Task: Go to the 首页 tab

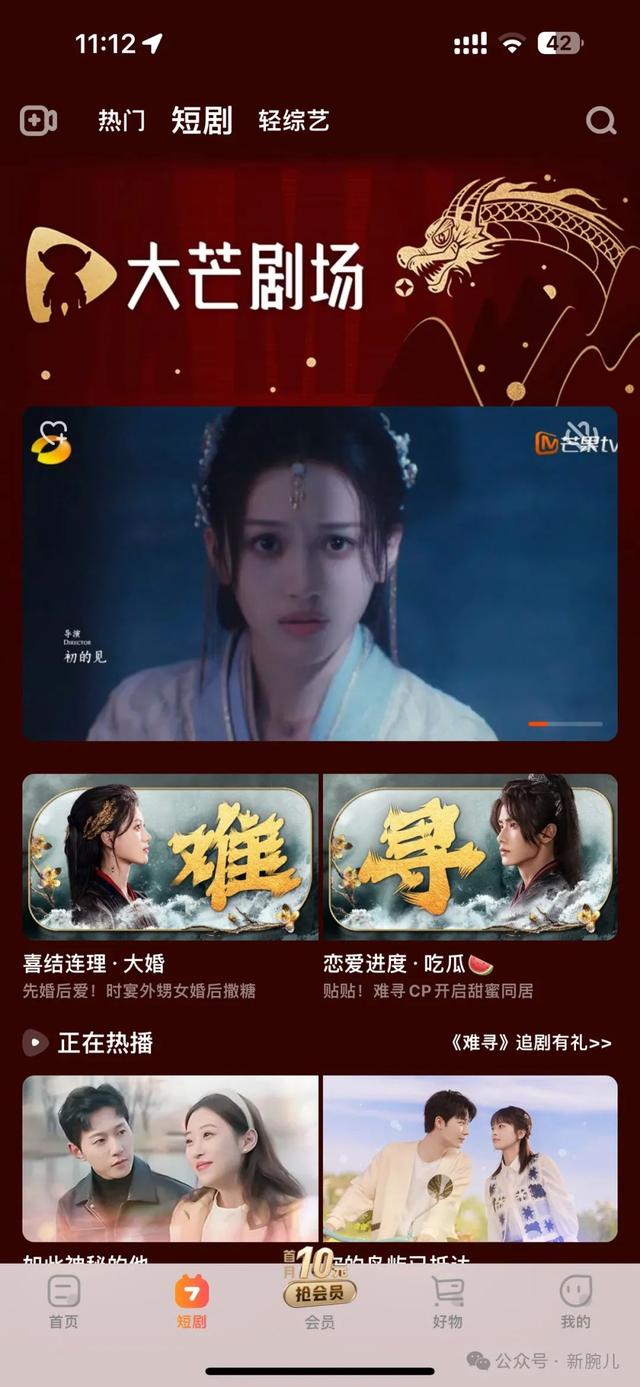Action: 64,1302
